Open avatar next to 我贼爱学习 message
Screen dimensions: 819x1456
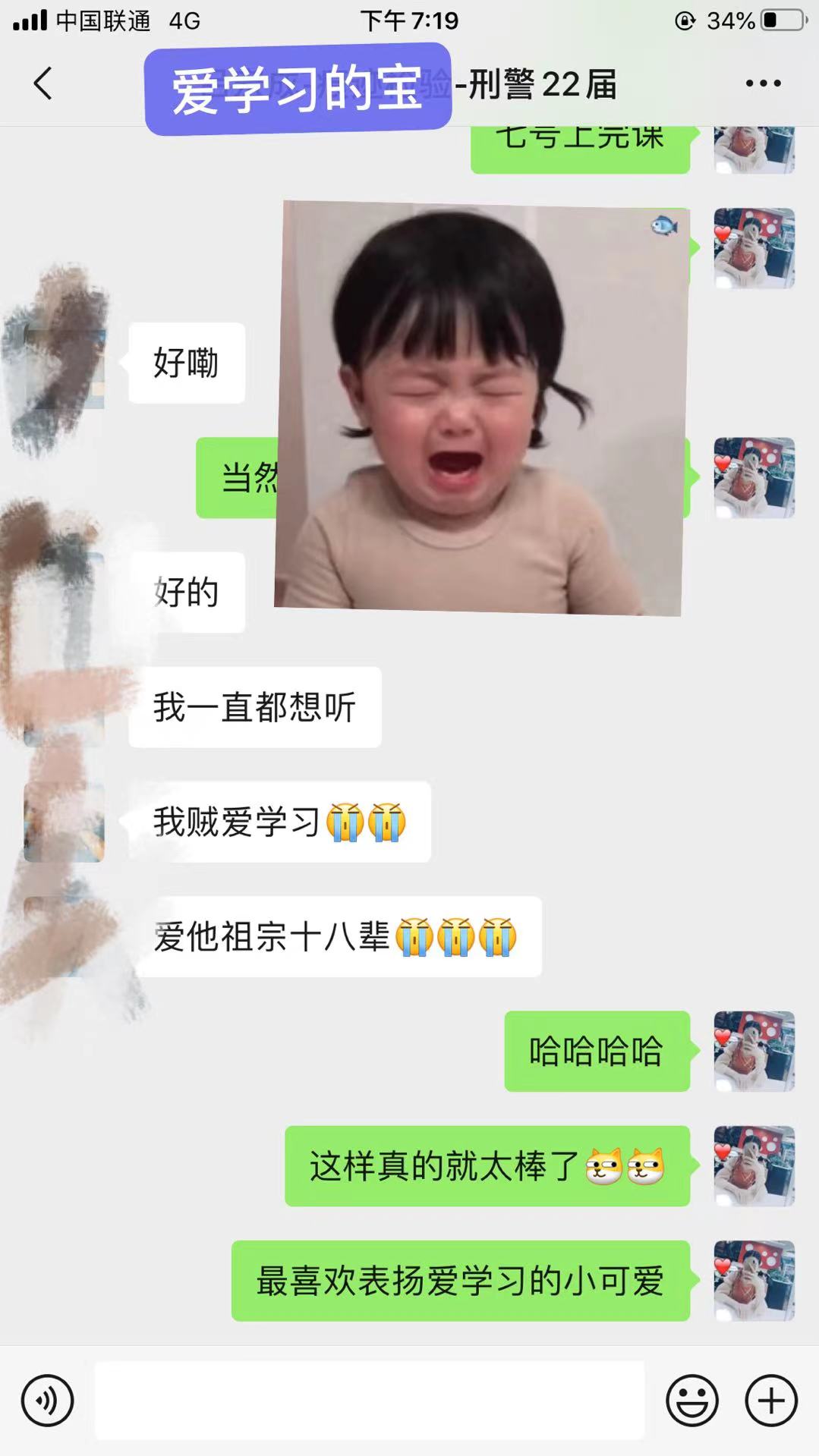pyautogui.click(x=64, y=822)
